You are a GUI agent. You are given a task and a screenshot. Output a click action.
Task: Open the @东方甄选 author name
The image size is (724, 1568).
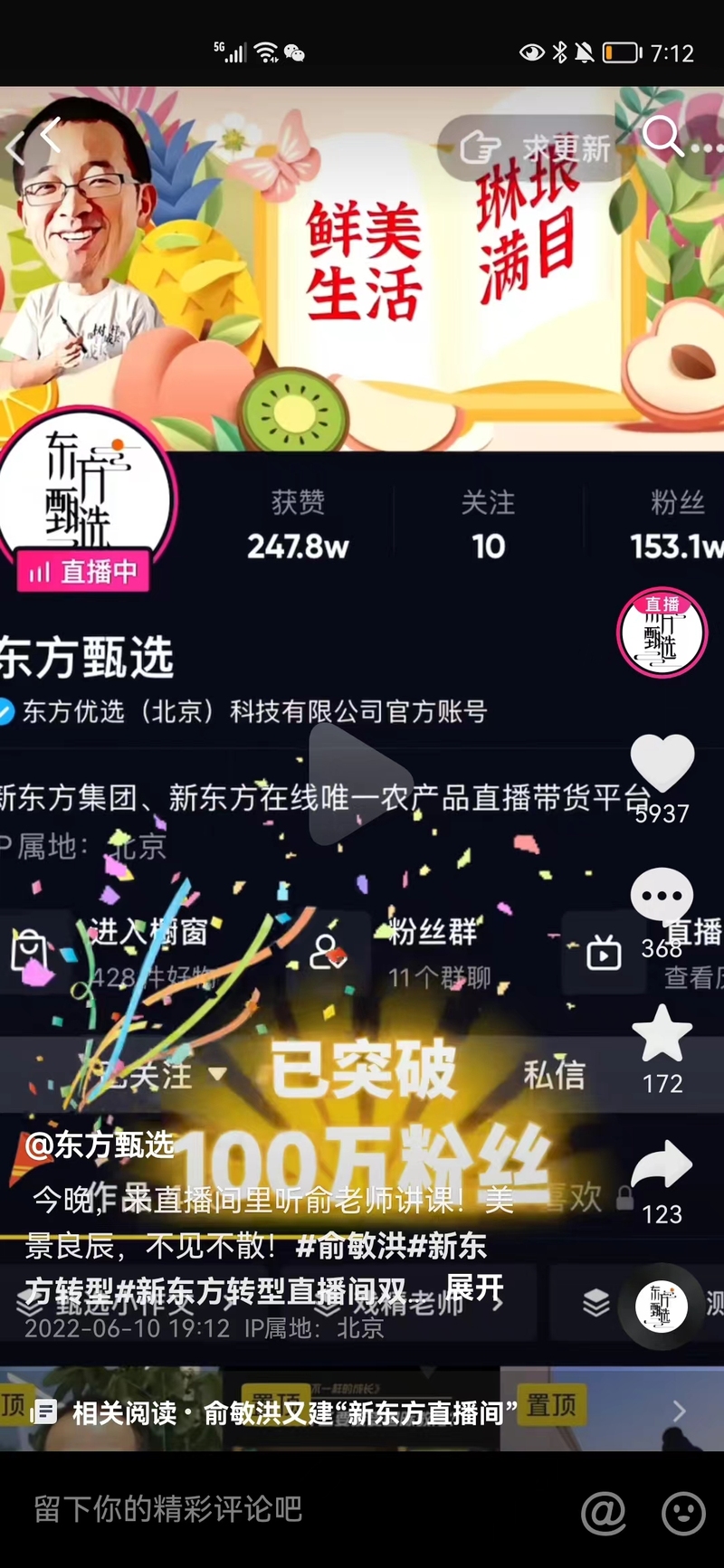(x=100, y=1145)
